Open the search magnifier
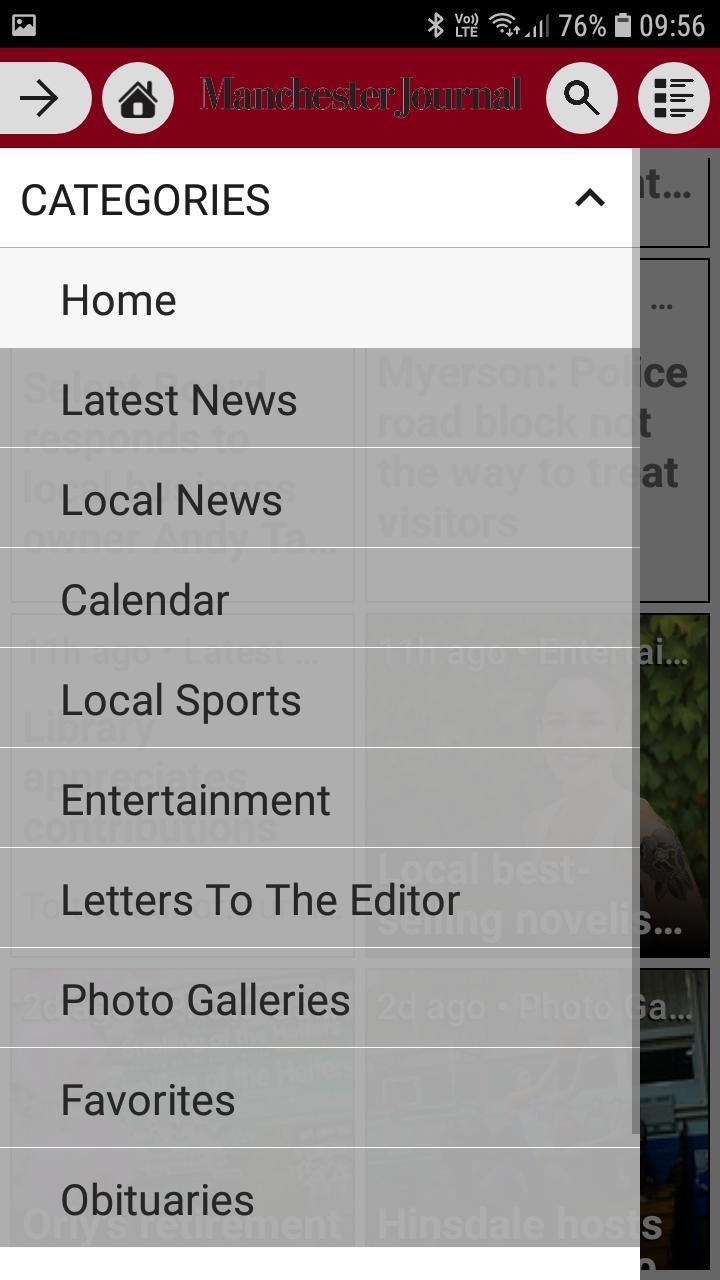 [581, 98]
